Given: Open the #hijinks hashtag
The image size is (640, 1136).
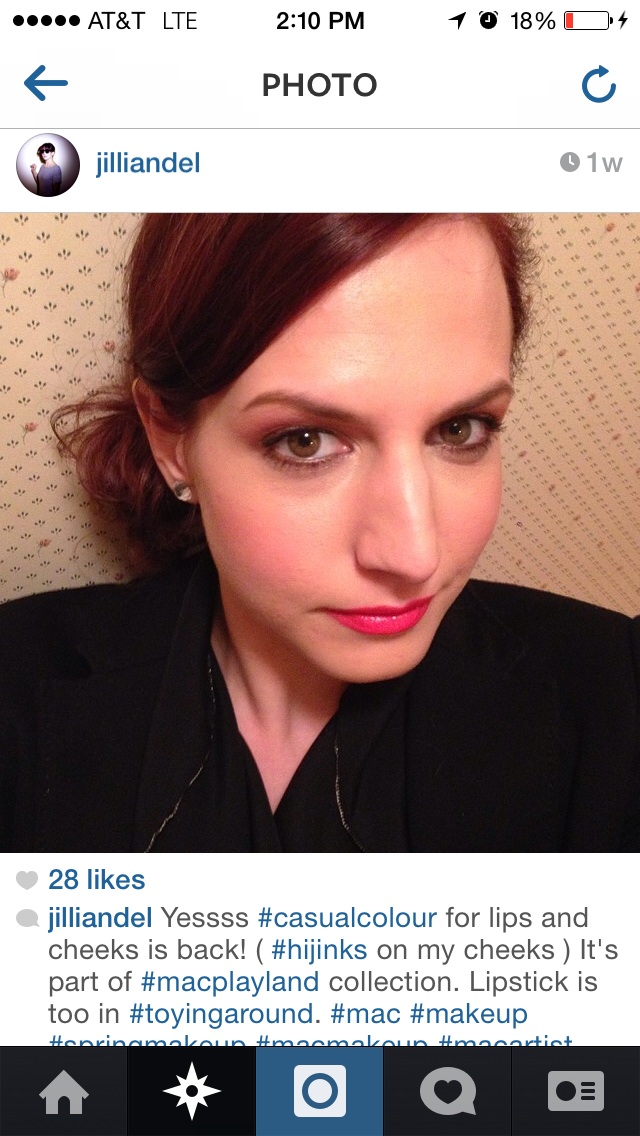Looking at the screenshot, I should [x=318, y=949].
